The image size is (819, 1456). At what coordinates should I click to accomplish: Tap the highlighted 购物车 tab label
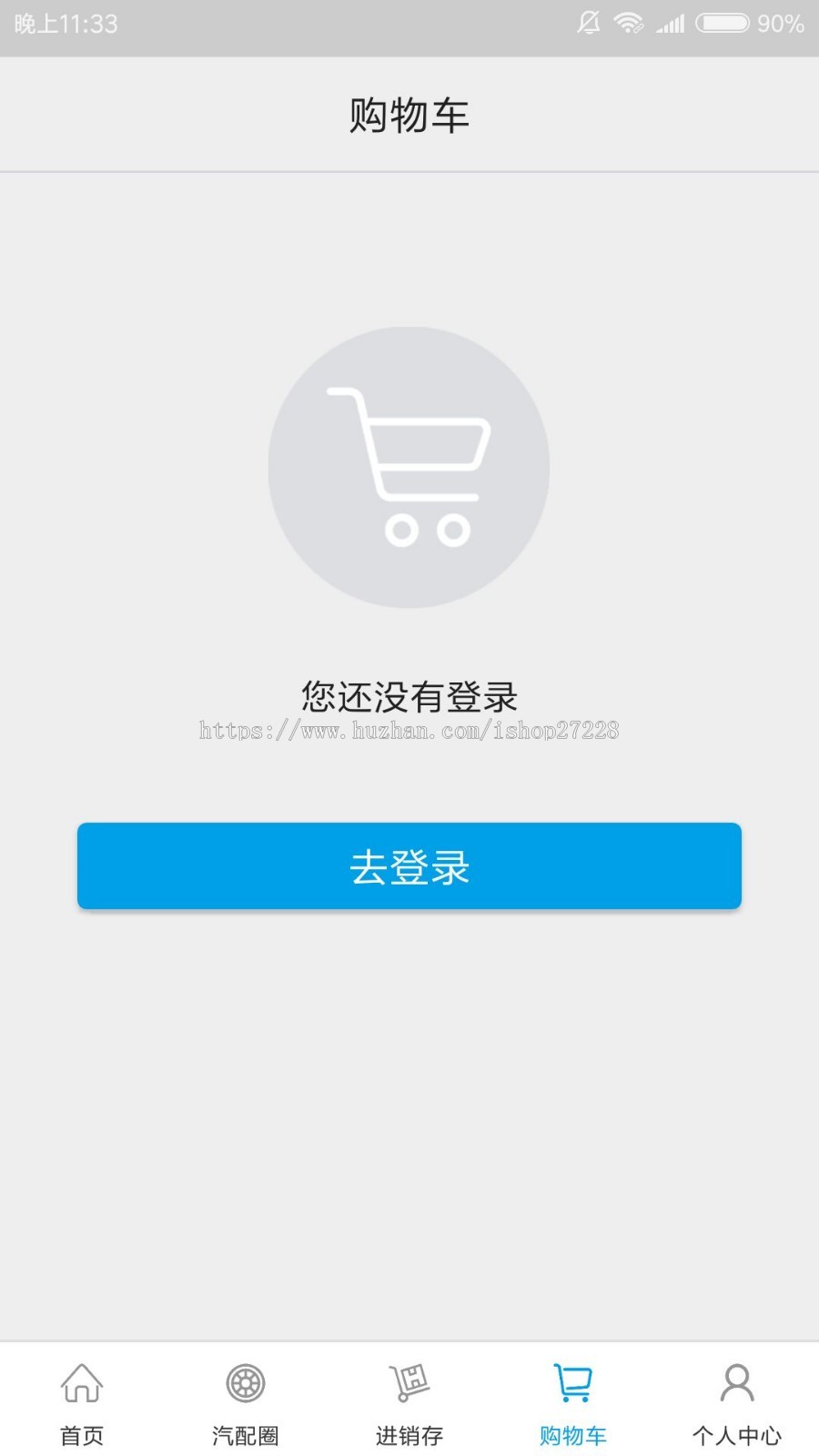tap(571, 1436)
